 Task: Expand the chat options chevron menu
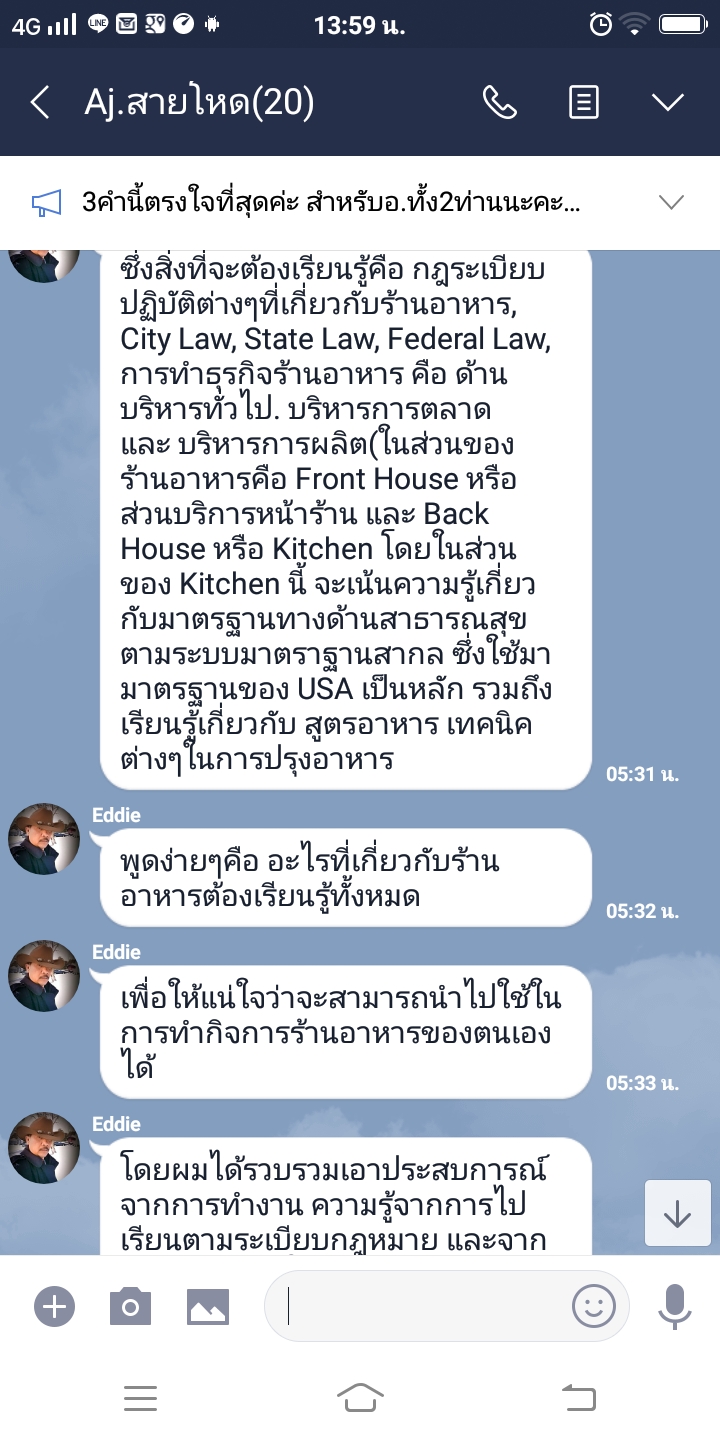[x=667, y=102]
